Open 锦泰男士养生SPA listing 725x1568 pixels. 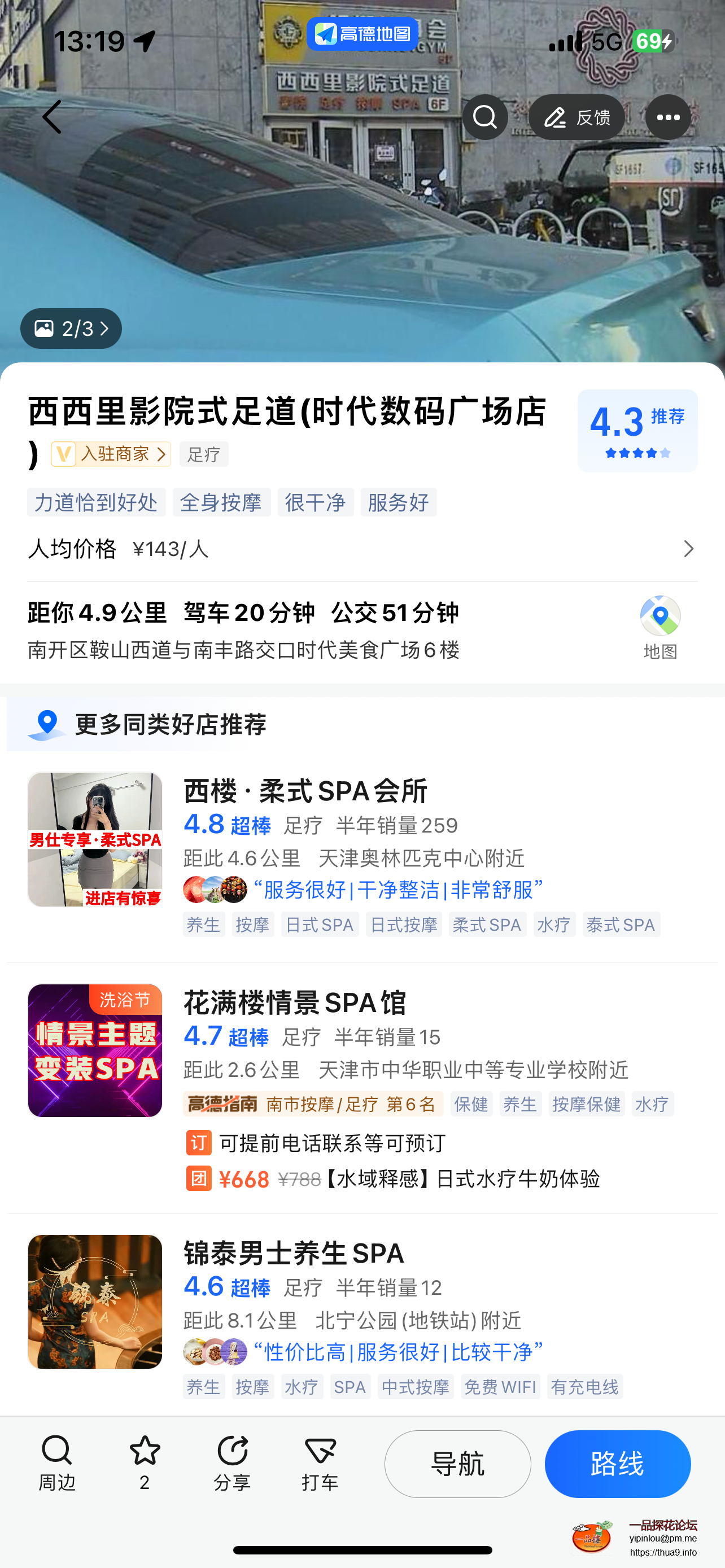coord(294,1254)
